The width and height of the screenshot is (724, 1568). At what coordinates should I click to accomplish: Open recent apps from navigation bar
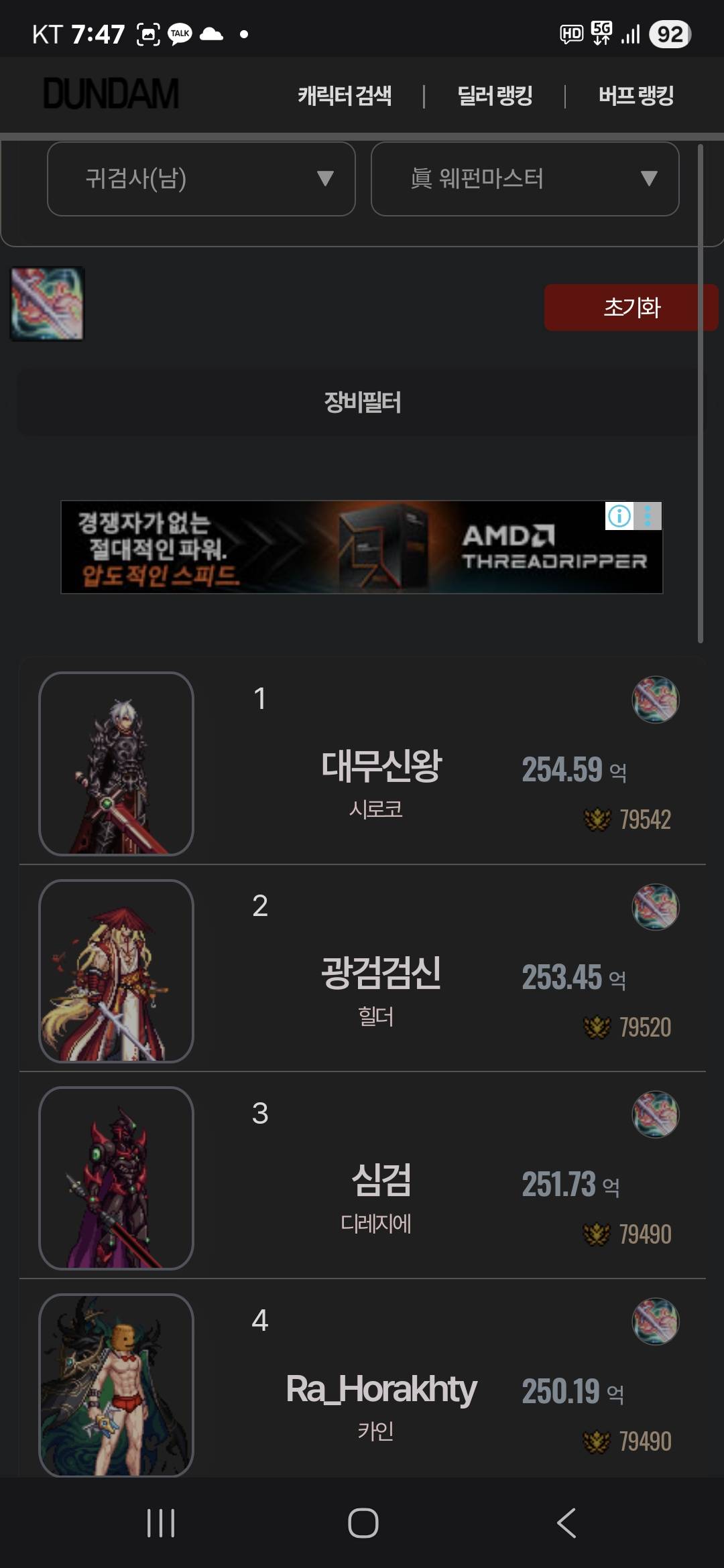pos(161,1522)
